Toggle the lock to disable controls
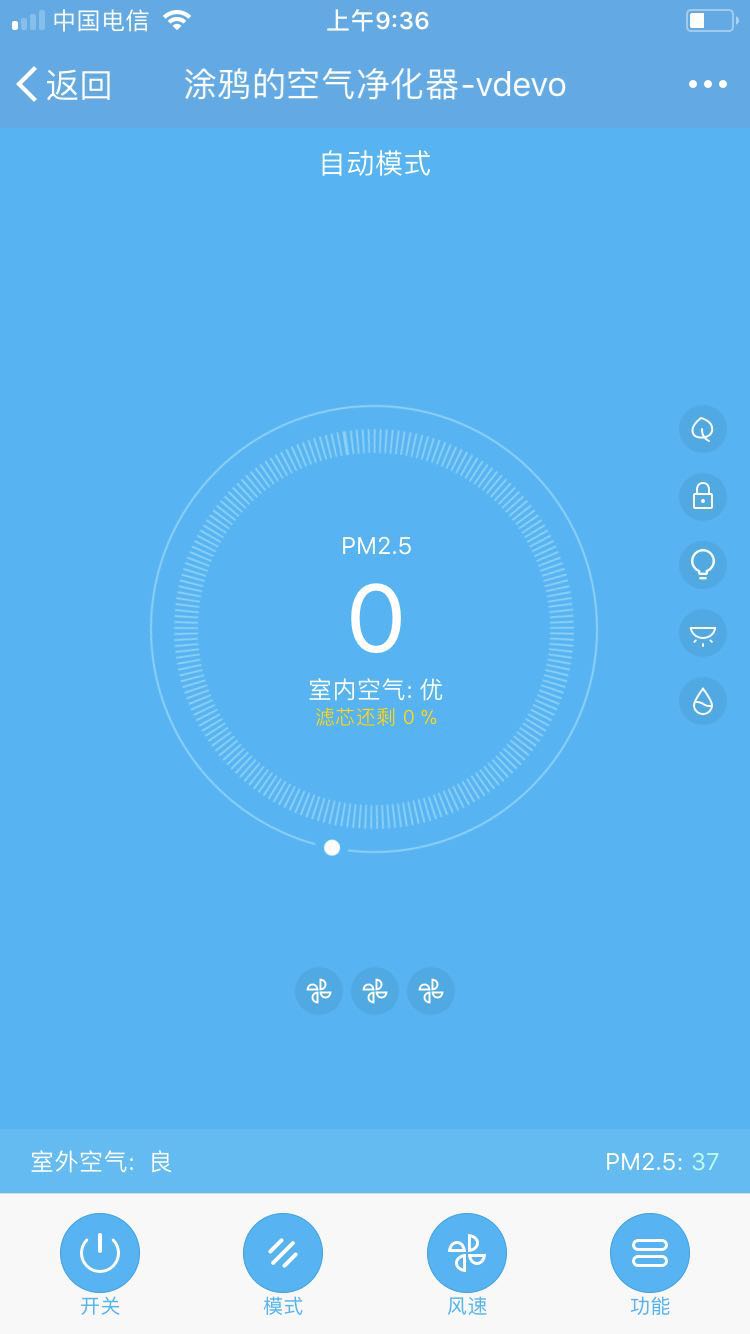 pyautogui.click(x=702, y=497)
